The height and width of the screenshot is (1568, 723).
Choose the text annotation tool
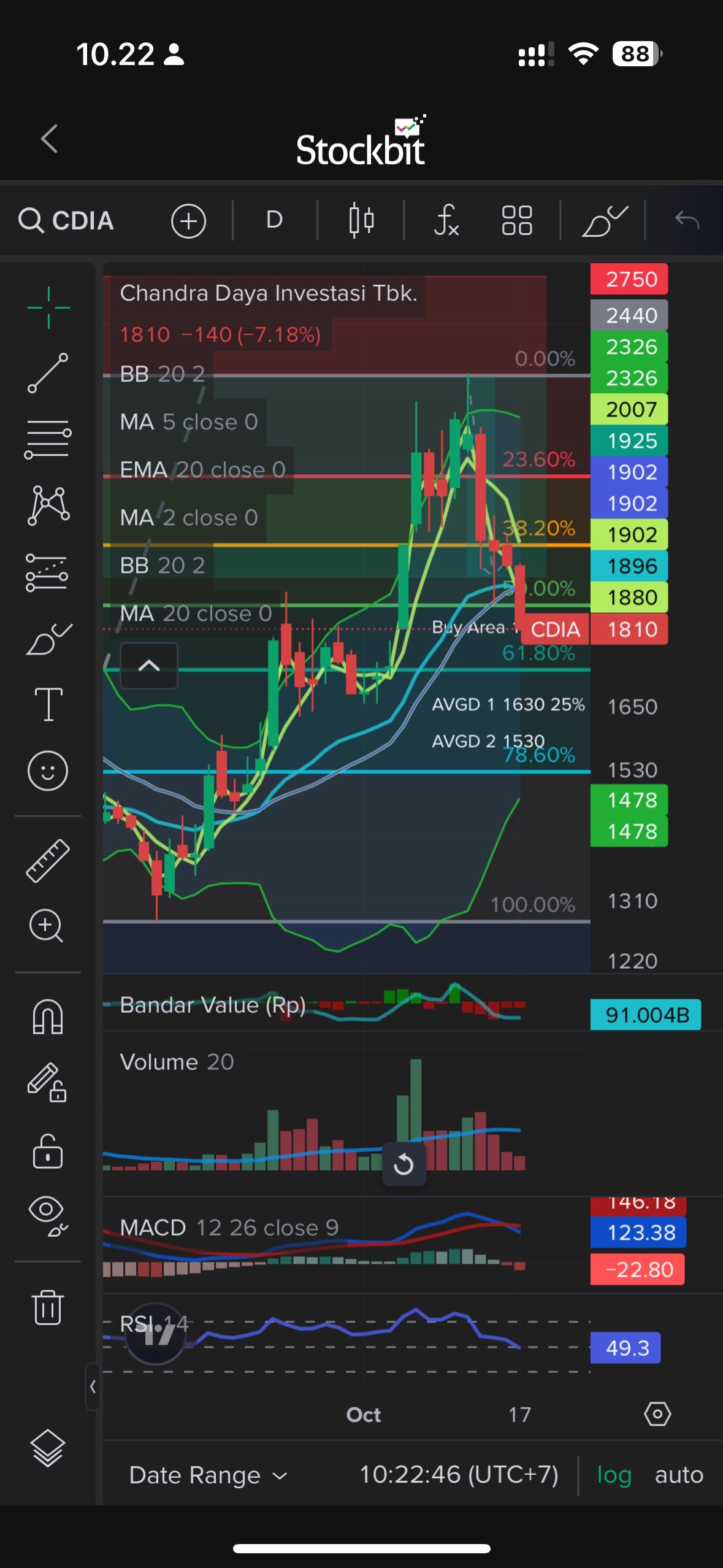(x=48, y=704)
